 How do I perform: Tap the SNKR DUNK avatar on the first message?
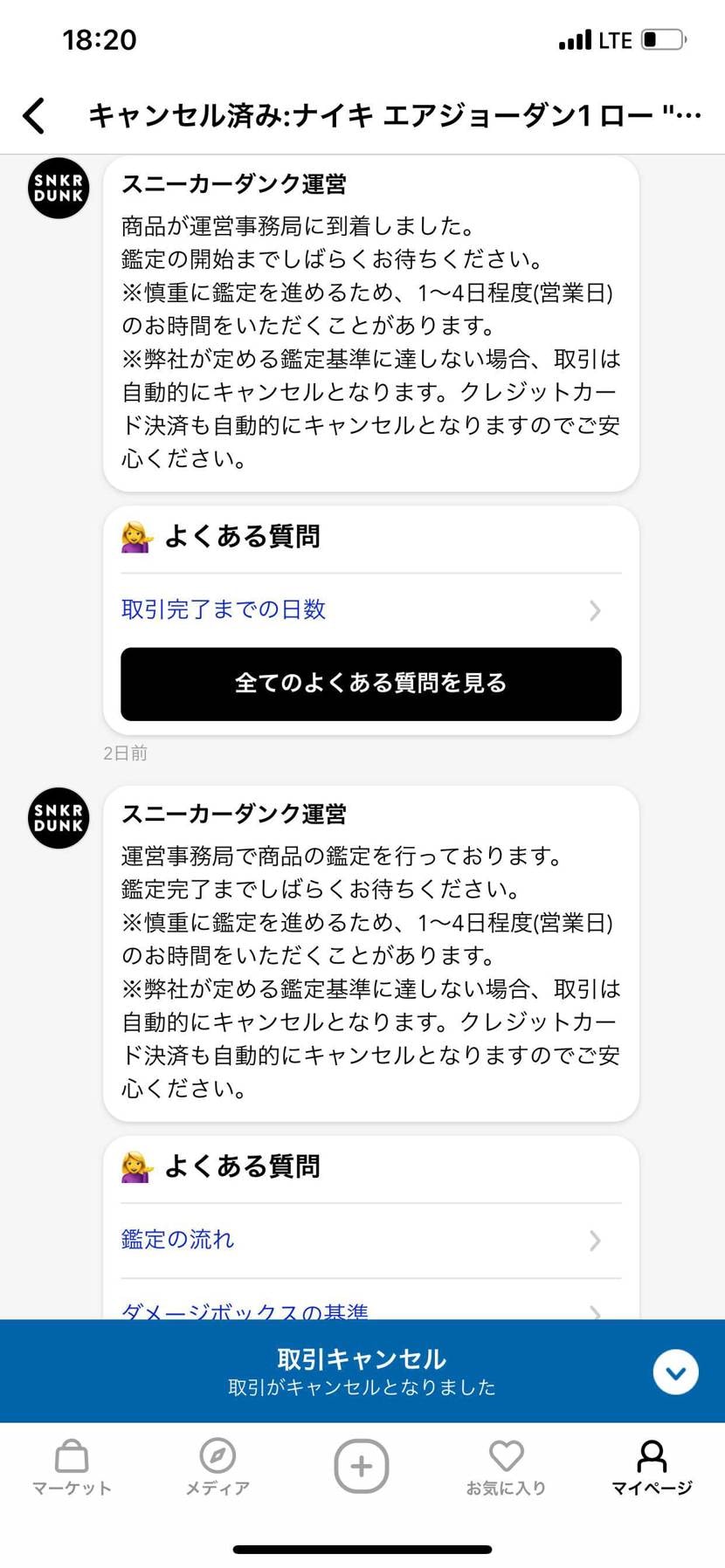(58, 189)
